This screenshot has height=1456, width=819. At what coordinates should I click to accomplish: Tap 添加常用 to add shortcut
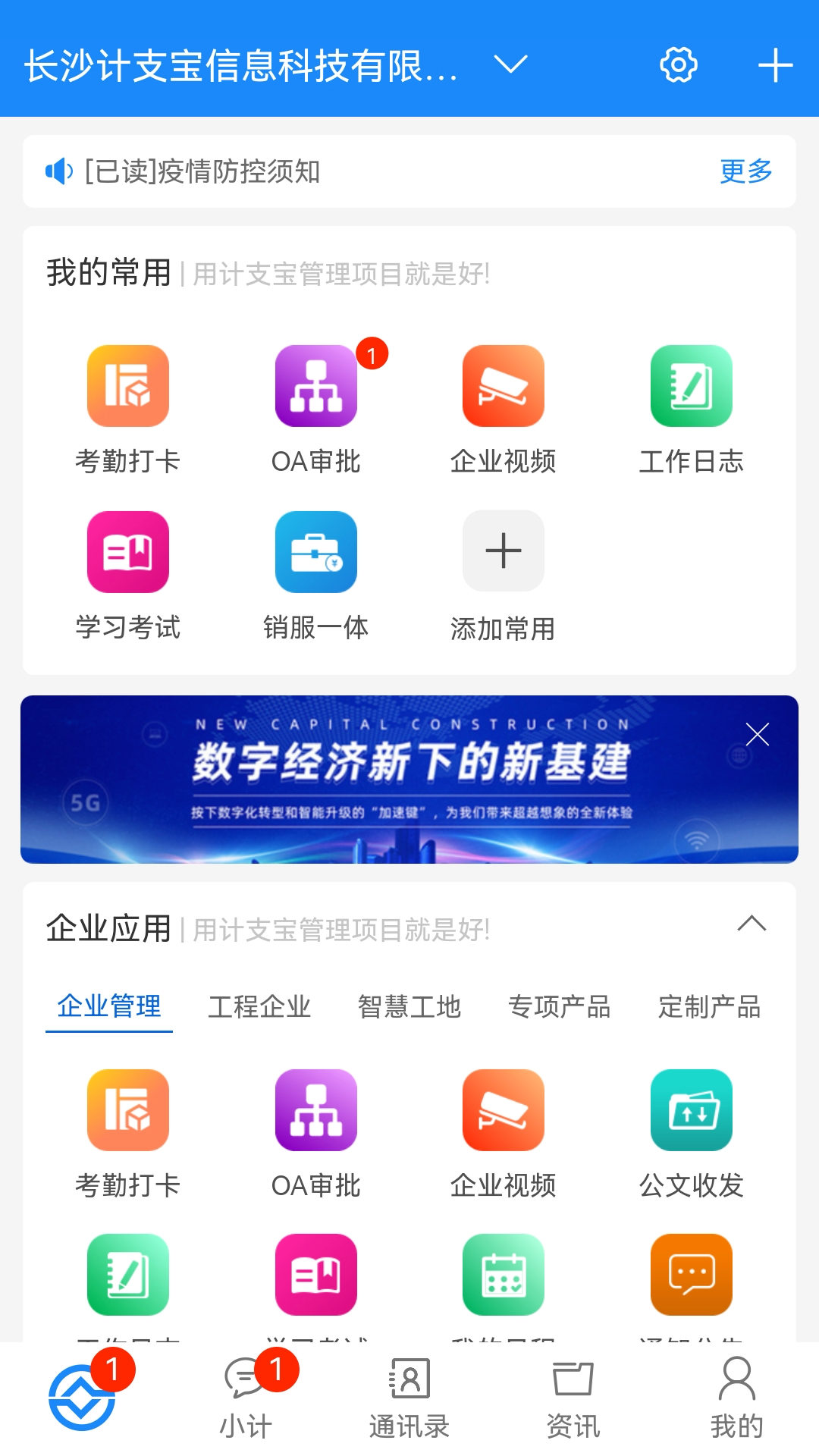point(503,575)
